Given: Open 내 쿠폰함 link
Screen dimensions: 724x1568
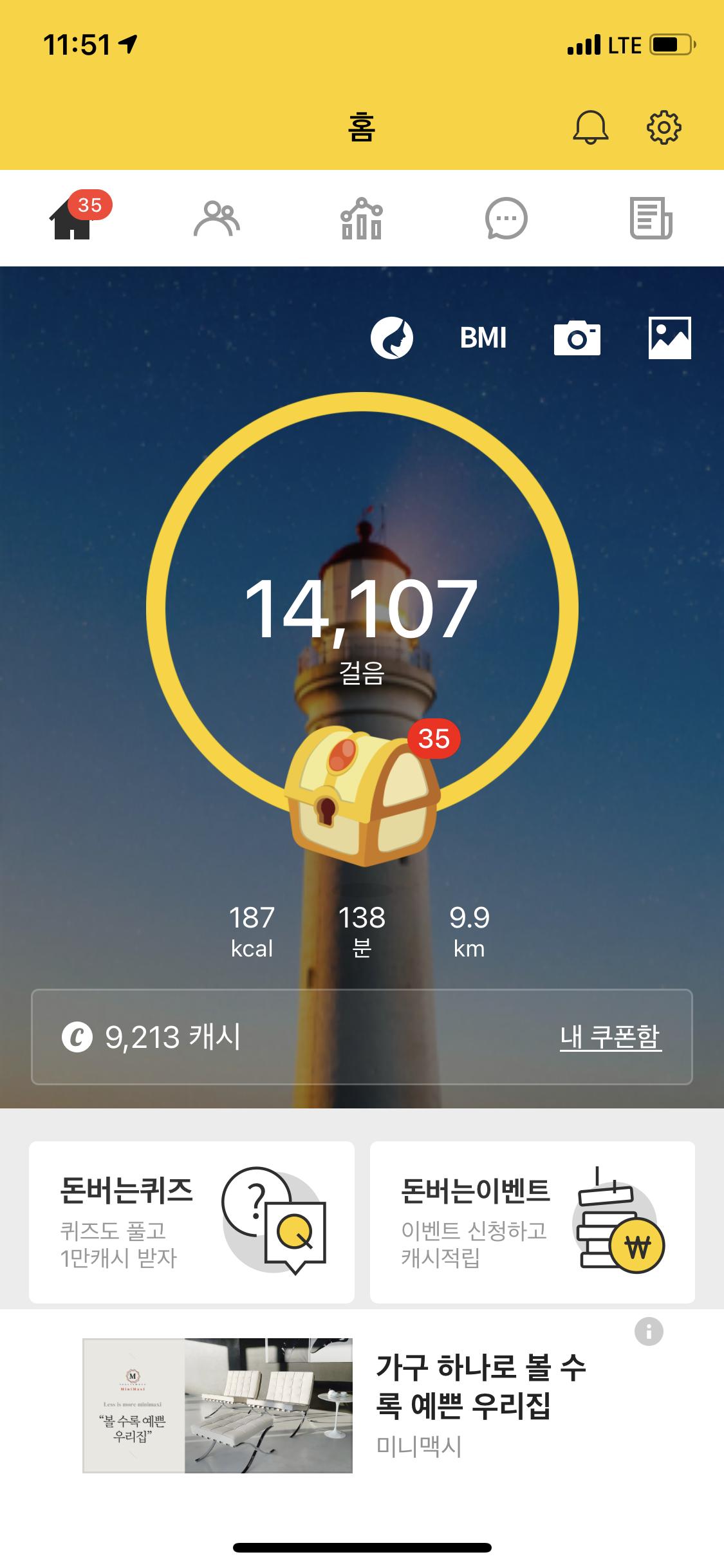Looking at the screenshot, I should click(x=610, y=1037).
